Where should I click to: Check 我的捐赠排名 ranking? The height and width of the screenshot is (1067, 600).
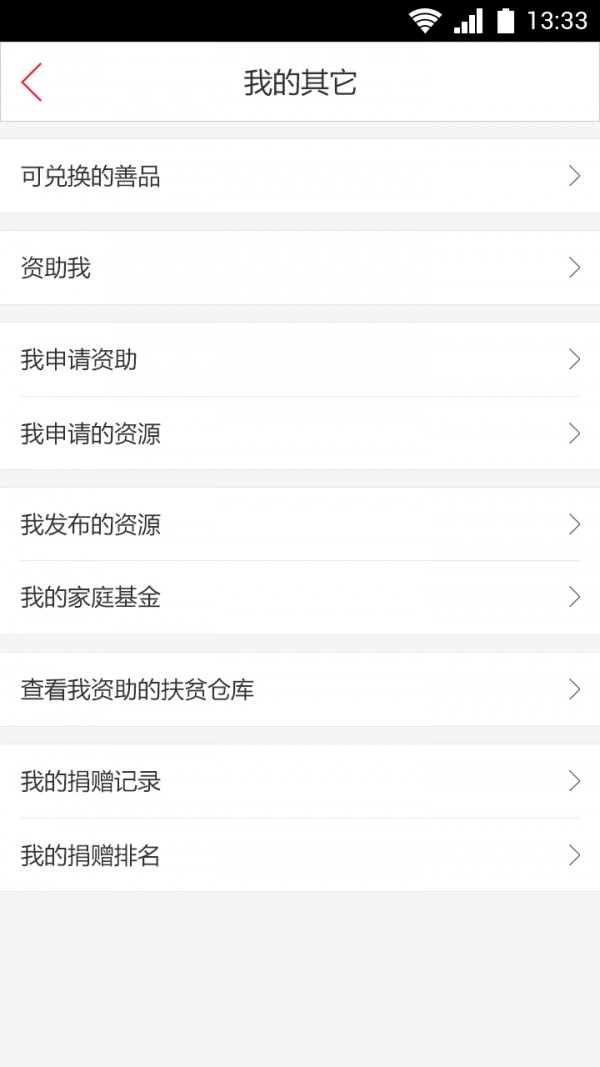300,856
